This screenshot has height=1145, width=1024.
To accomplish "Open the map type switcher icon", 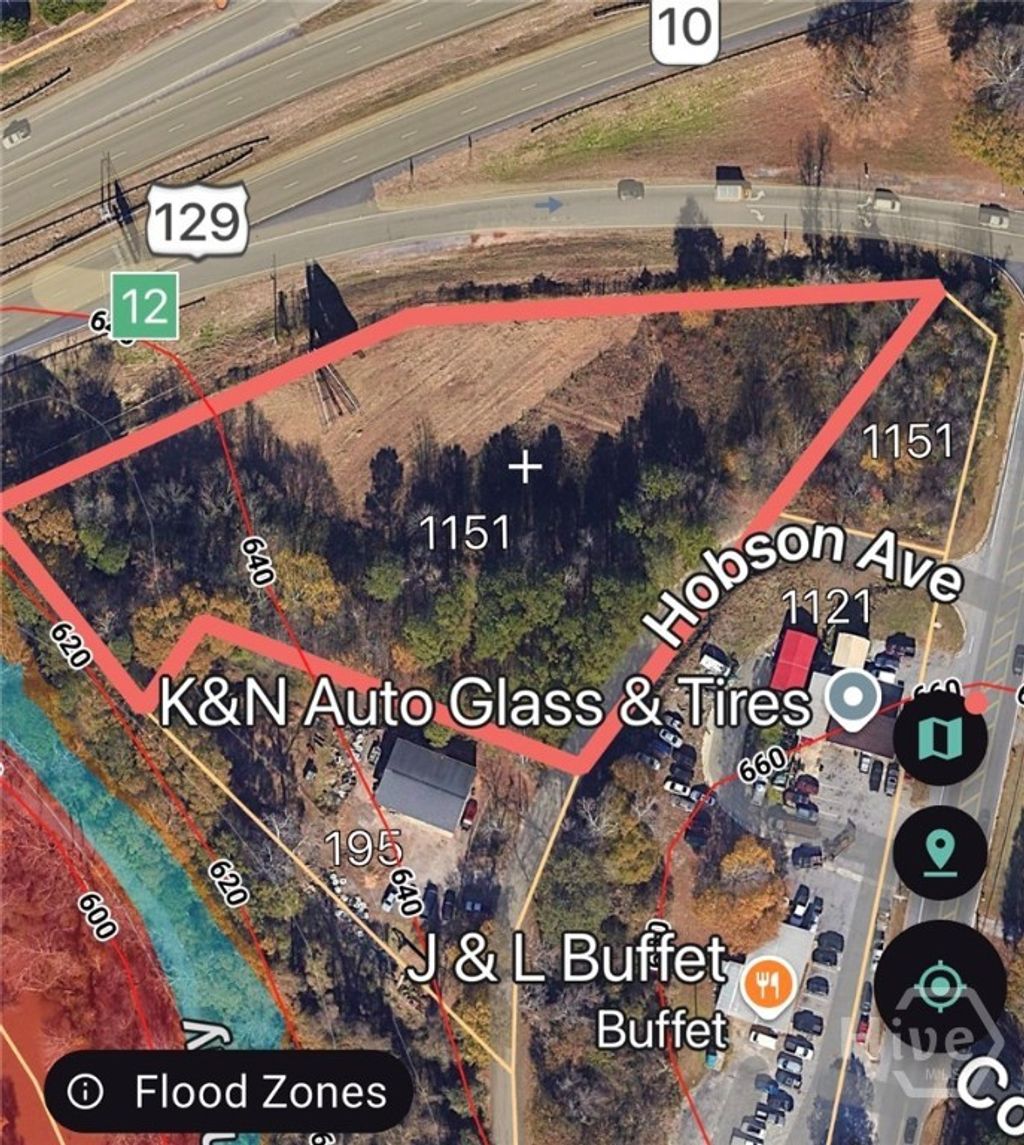I will (x=941, y=740).
